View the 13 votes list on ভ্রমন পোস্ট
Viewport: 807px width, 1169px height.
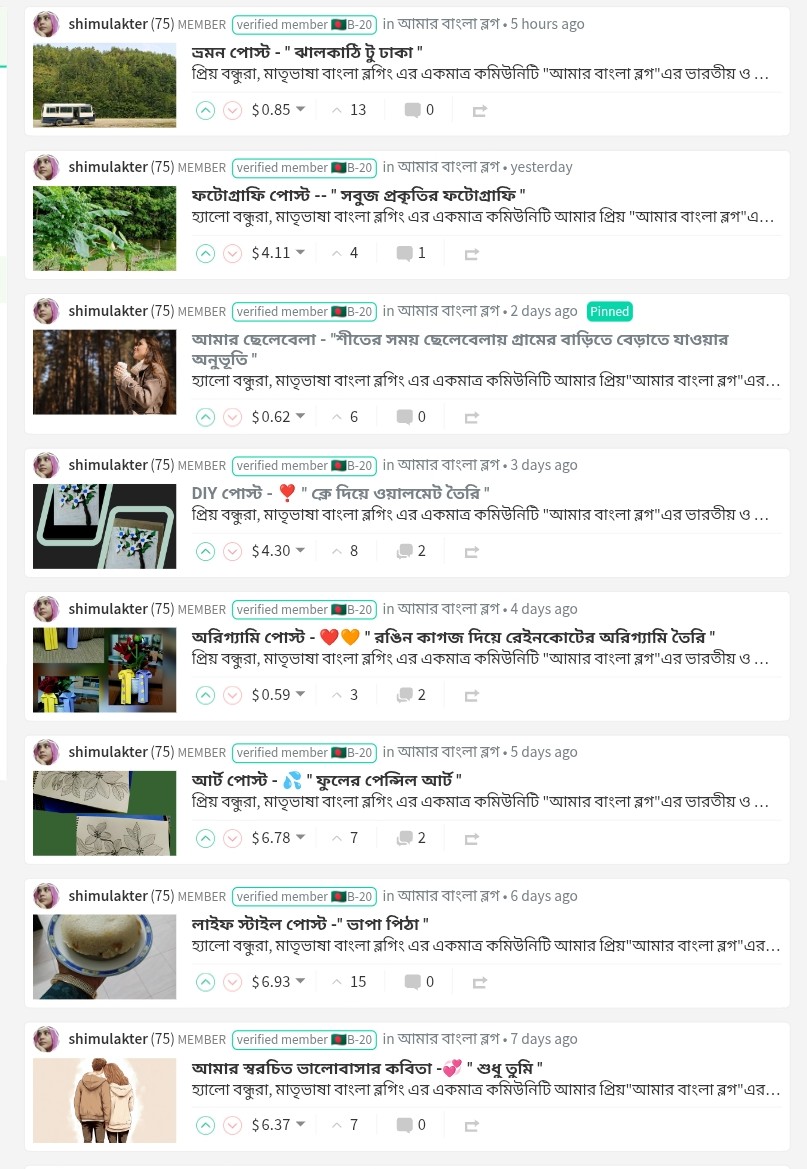coord(349,110)
